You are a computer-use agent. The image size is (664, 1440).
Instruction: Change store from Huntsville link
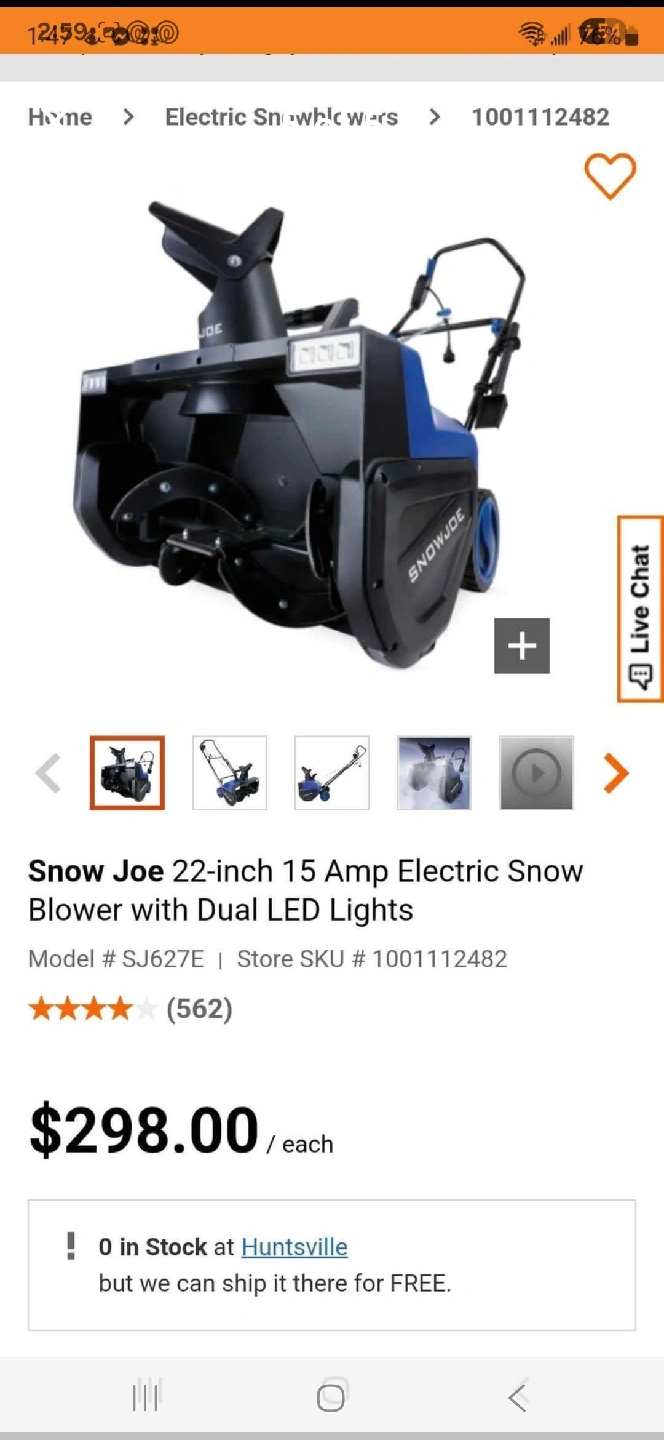pos(294,1247)
